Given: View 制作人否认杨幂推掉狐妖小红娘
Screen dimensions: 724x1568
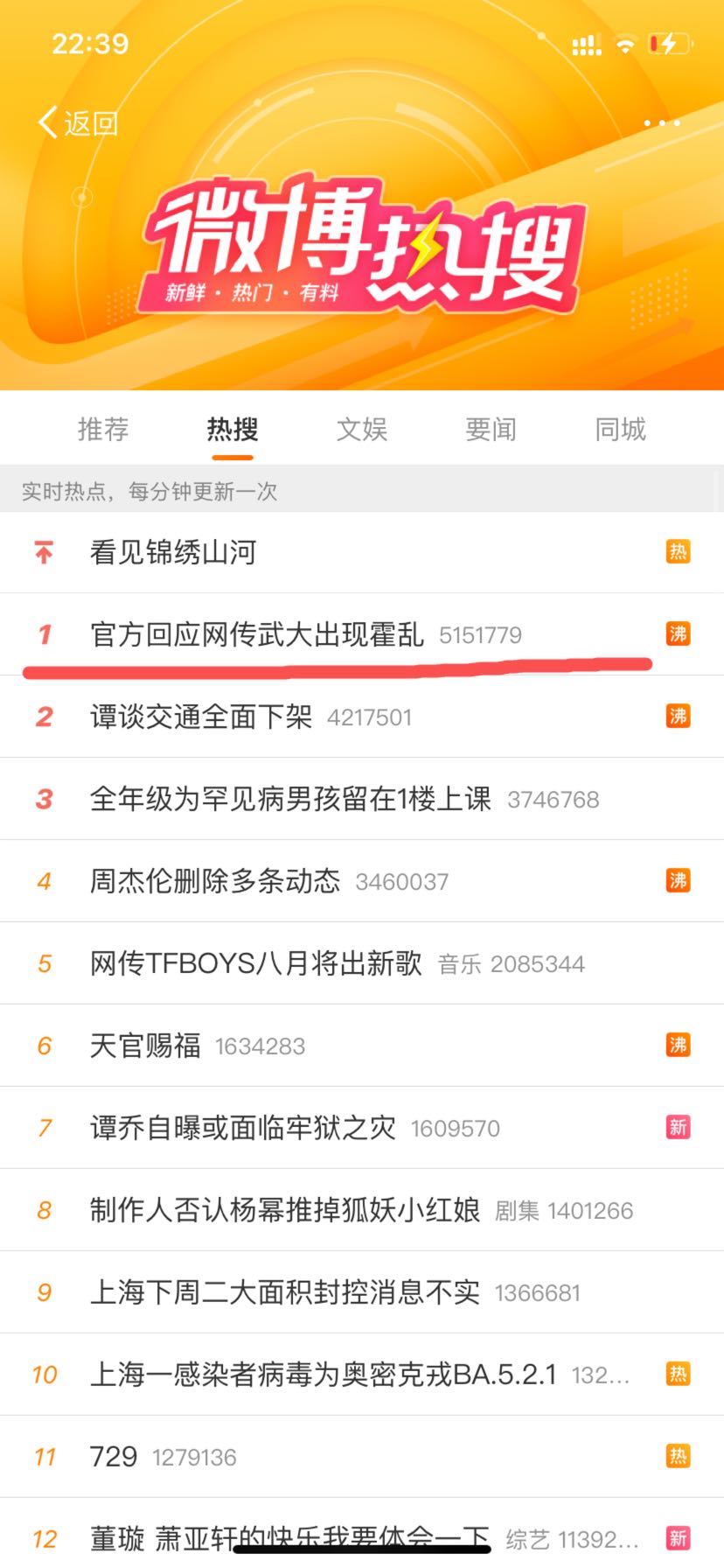Looking at the screenshot, I should tap(362, 1210).
